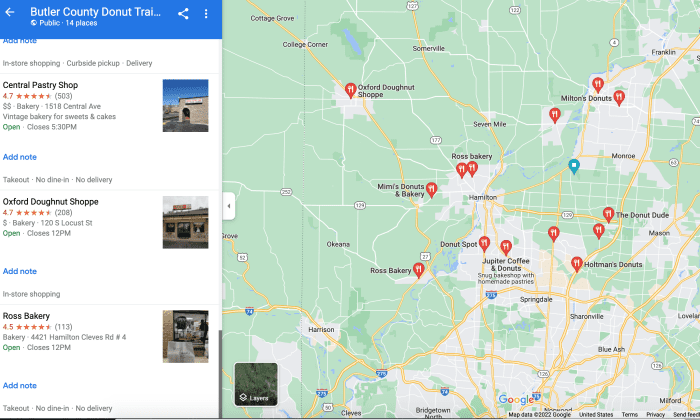
Task: Select the Donut Spot map pin
Action: click(x=484, y=243)
